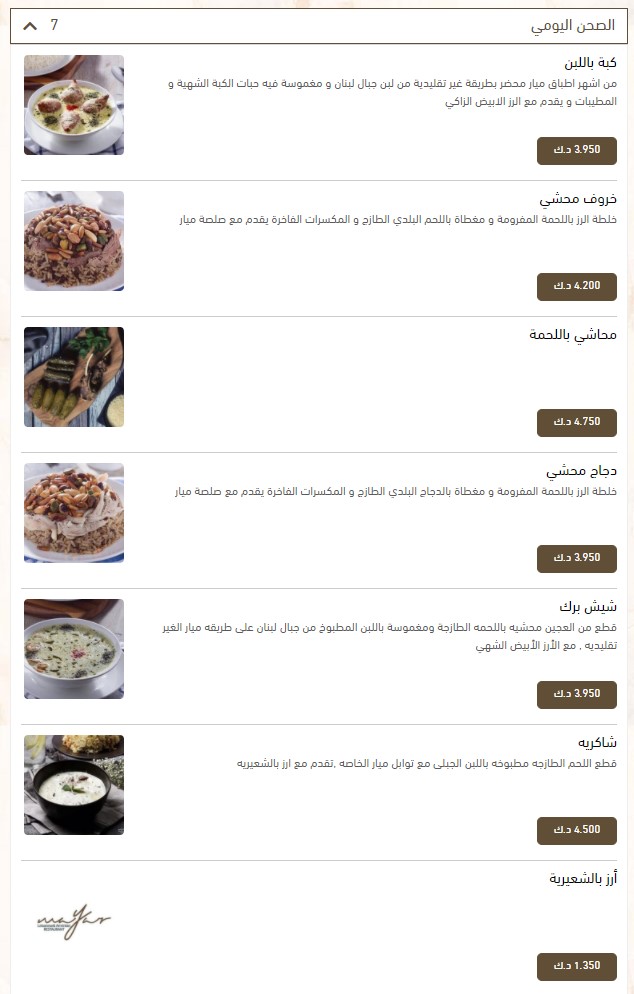Open the دجاج محشي dish photo
Screen dimensions: 634x994
(74, 513)
